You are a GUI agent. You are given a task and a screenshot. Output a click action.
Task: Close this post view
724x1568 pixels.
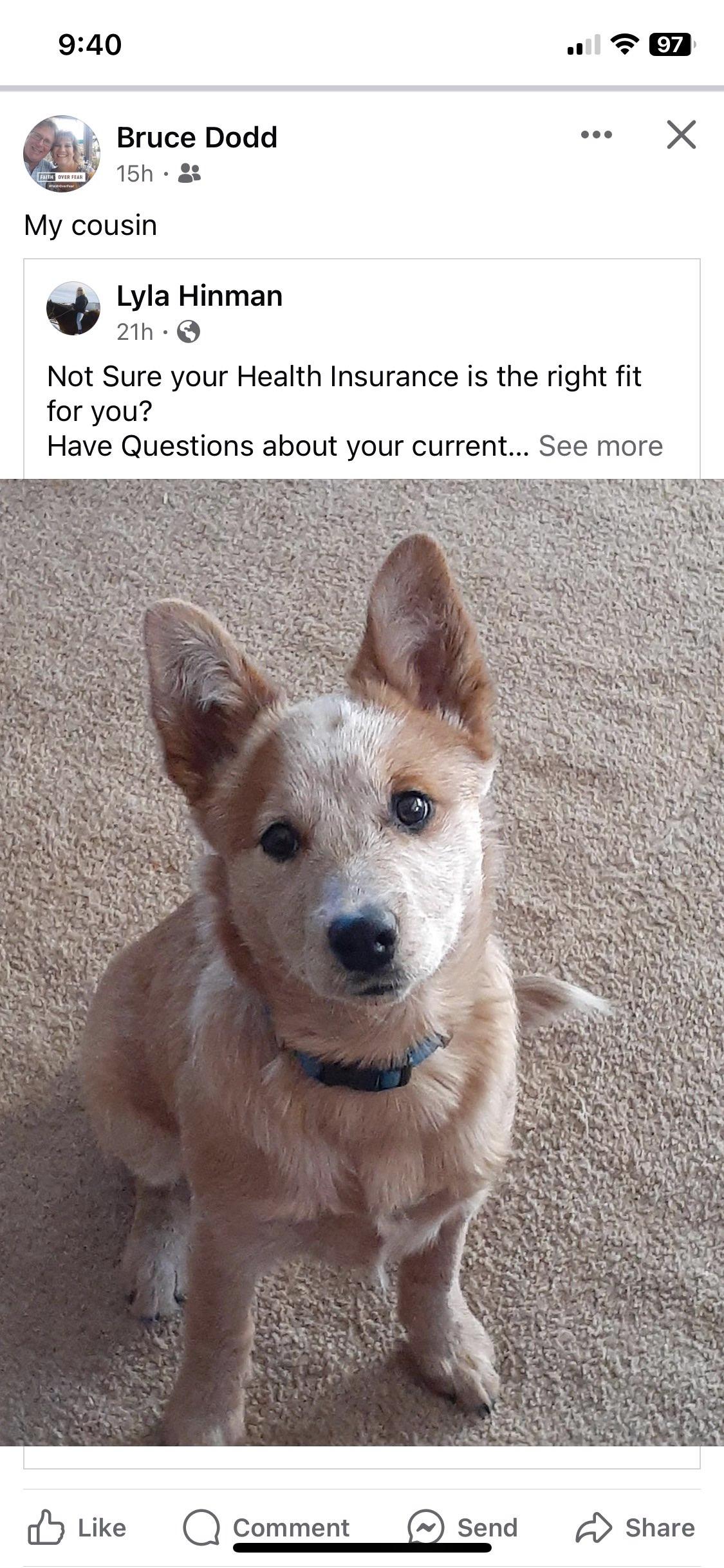coord(681,135)
